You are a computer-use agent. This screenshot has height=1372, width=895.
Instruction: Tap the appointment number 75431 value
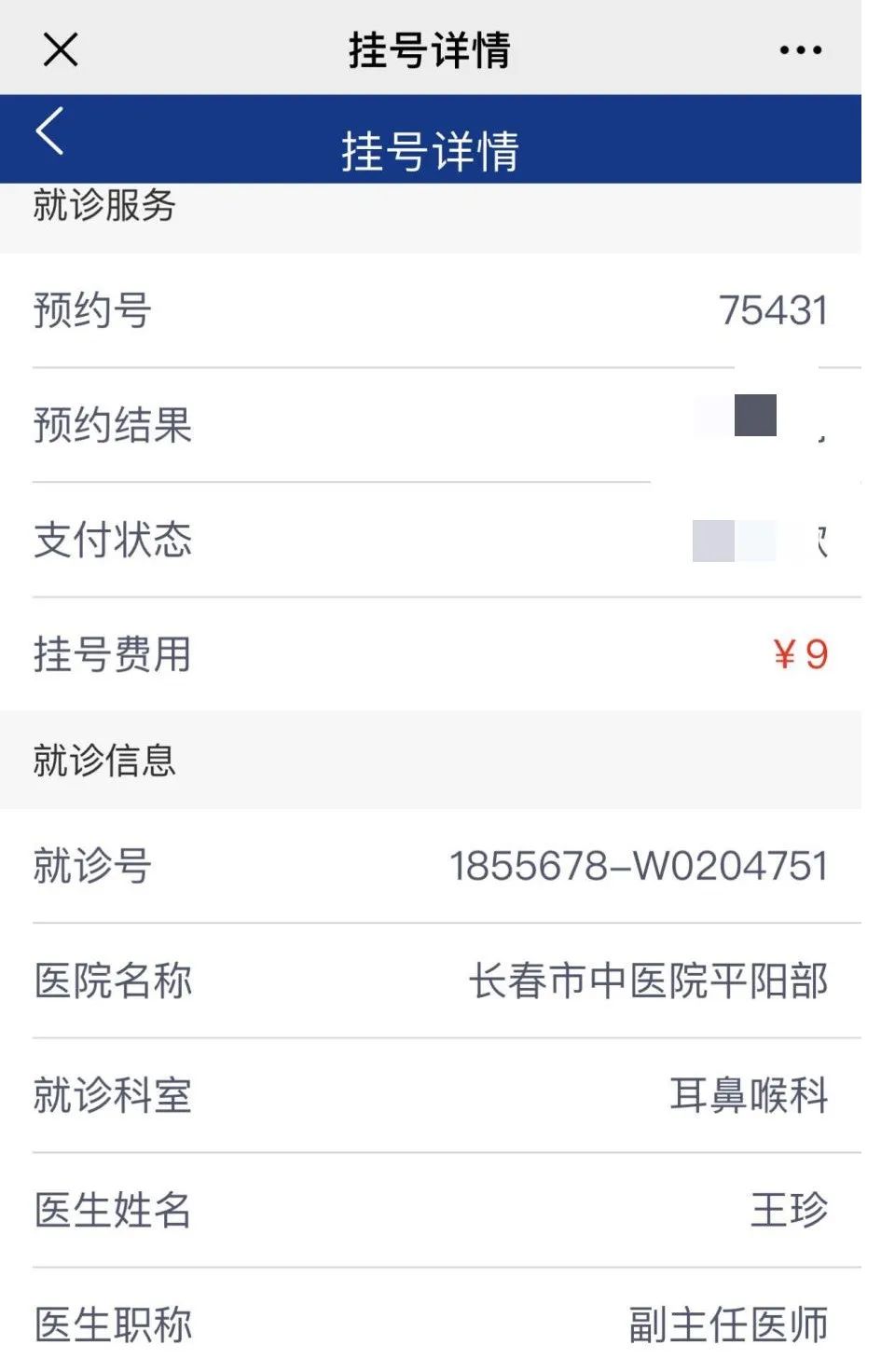click(774, 310)
